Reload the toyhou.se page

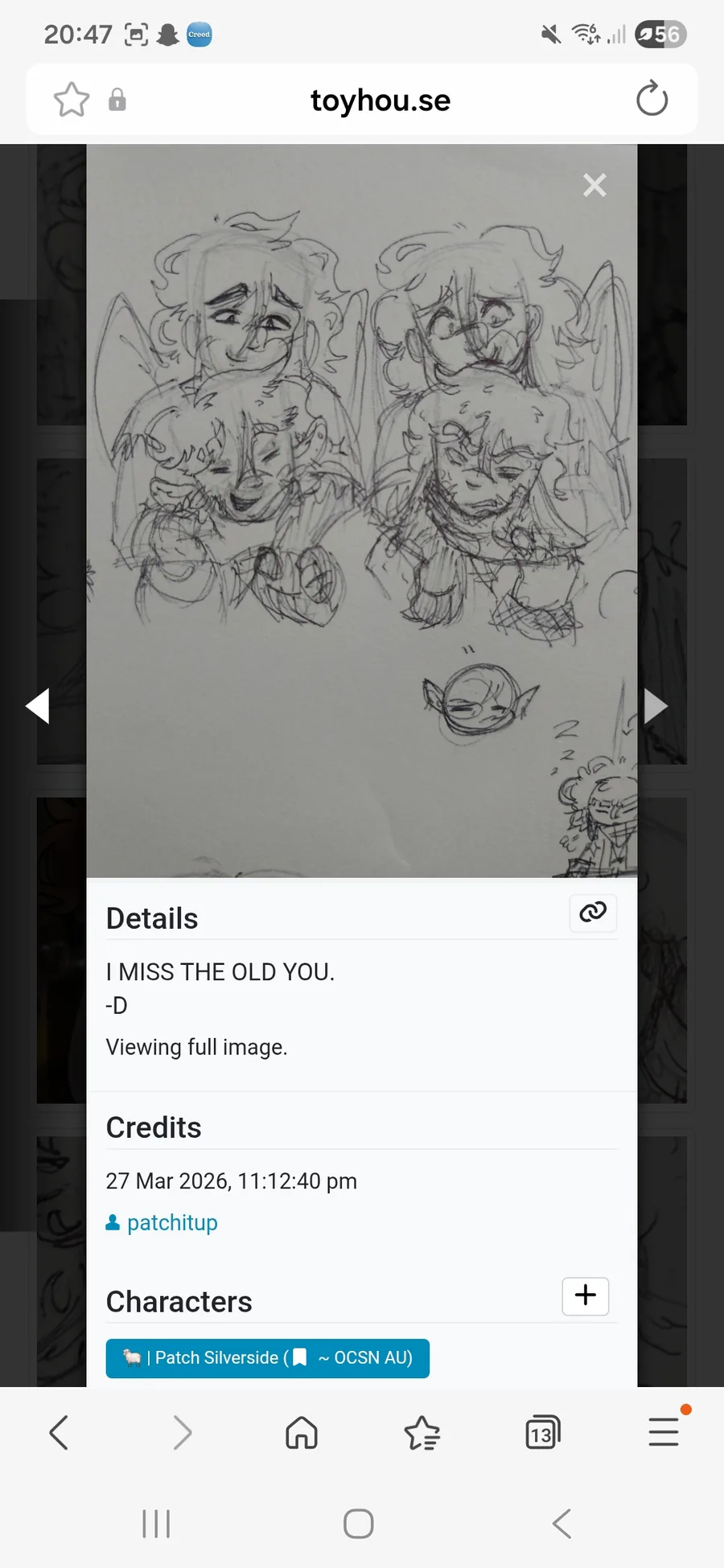652,100
